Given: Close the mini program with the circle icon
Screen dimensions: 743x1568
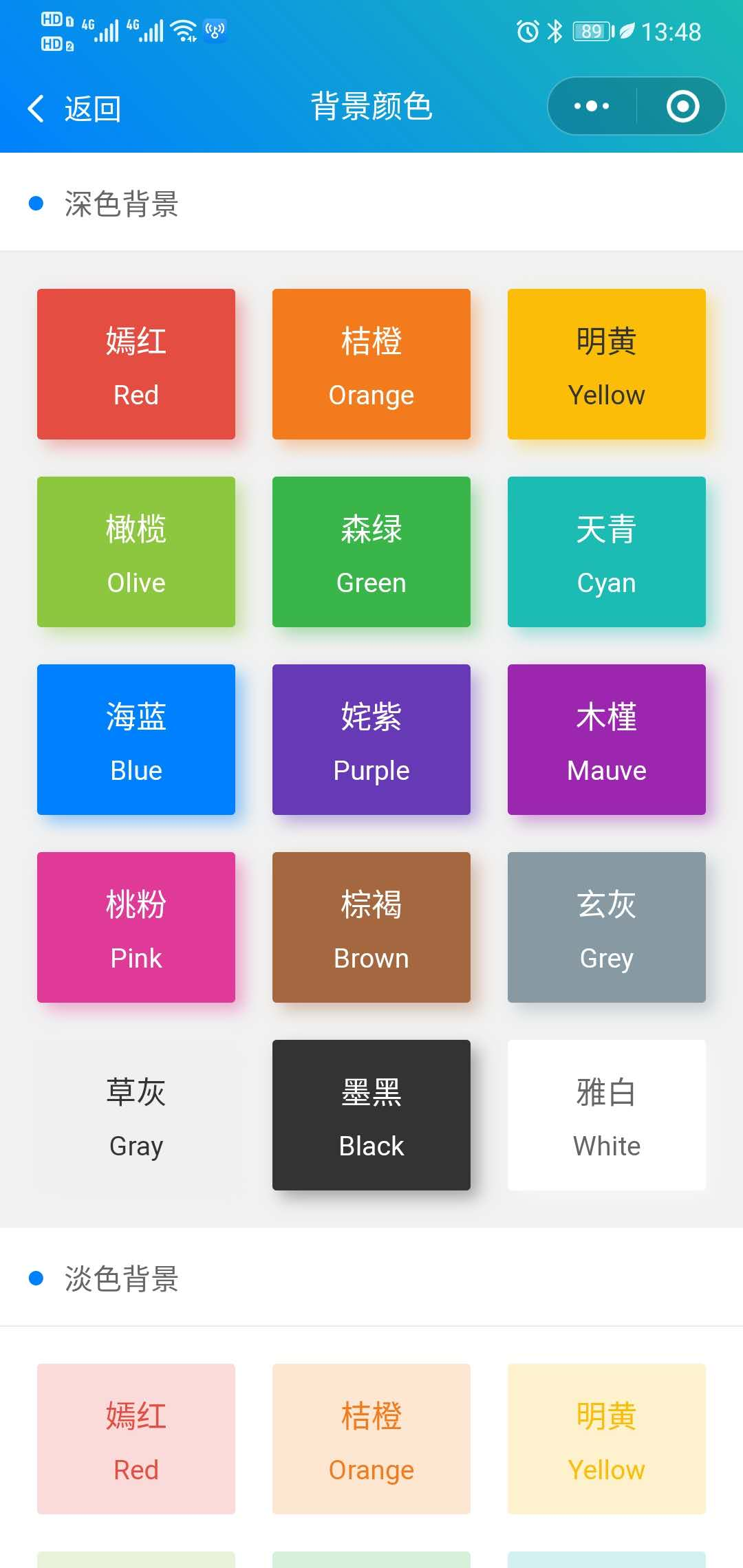Looking at the screenshot, I should click(x=682, y=107).
